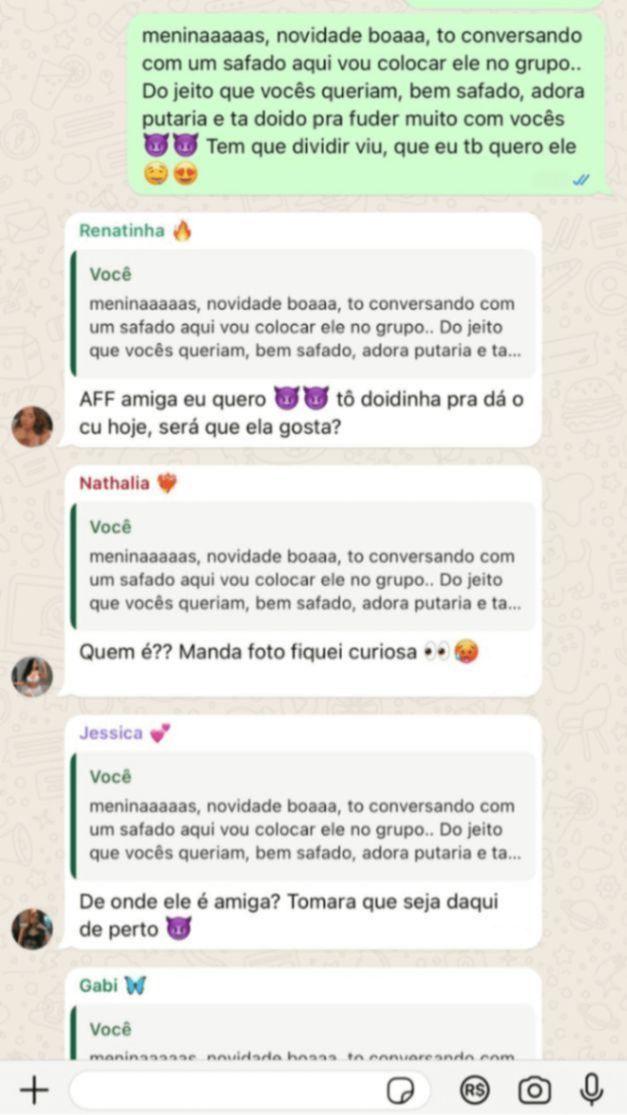Open Nathalia's profile picture

[x=32, y=677]
